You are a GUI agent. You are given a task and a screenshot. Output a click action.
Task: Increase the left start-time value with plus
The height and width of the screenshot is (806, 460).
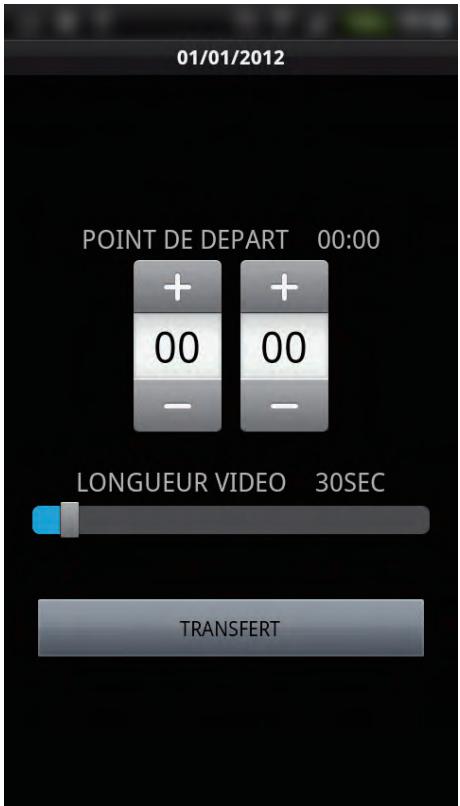177,287
